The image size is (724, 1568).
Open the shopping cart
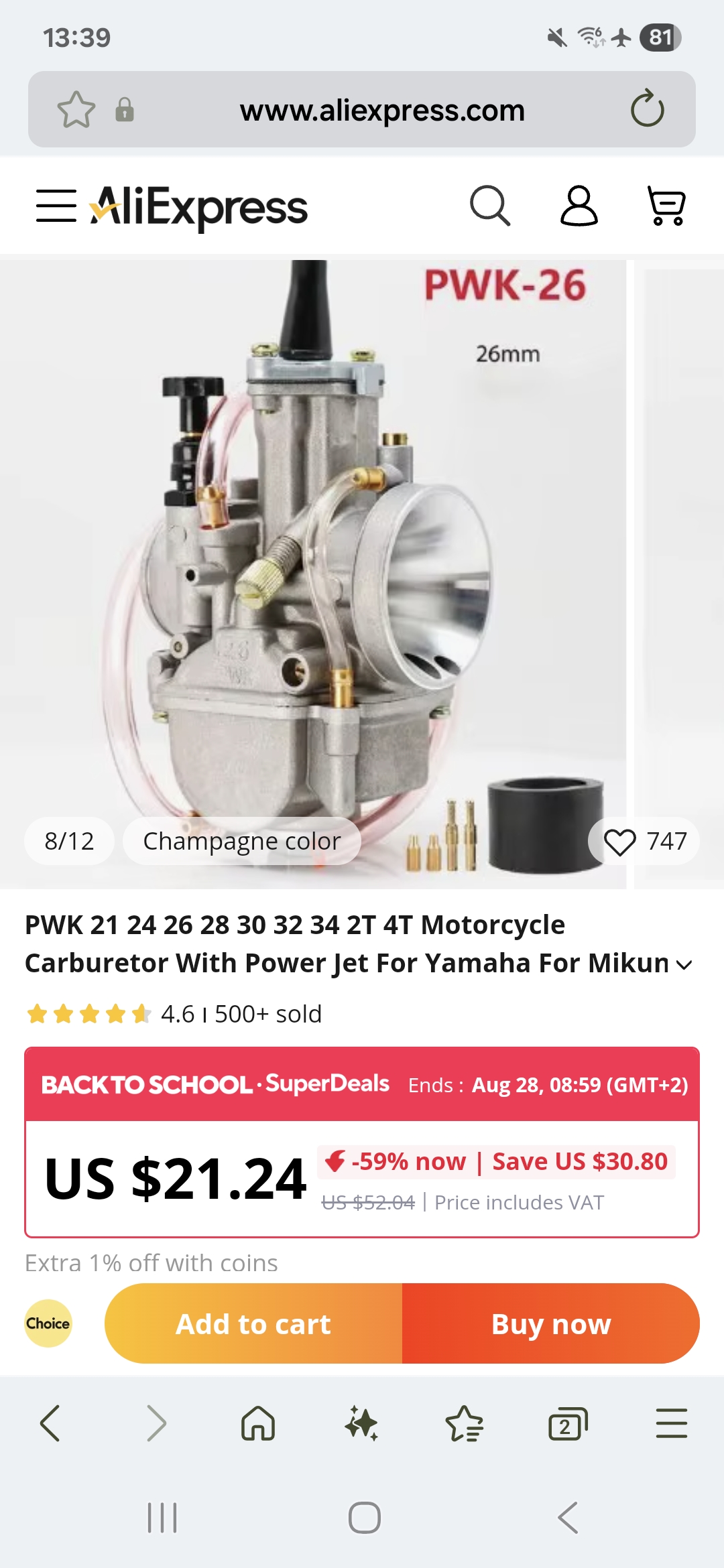(x=666, y=206)
